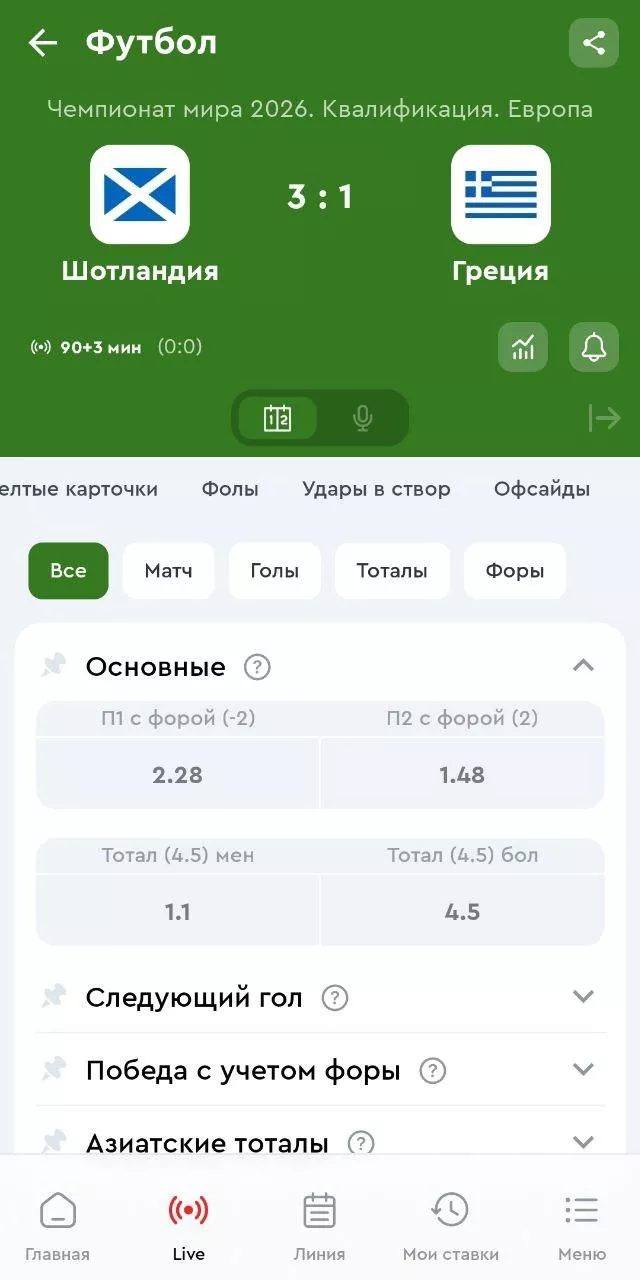
Task: Show help for Основные markets
Action: coord(257,667)
